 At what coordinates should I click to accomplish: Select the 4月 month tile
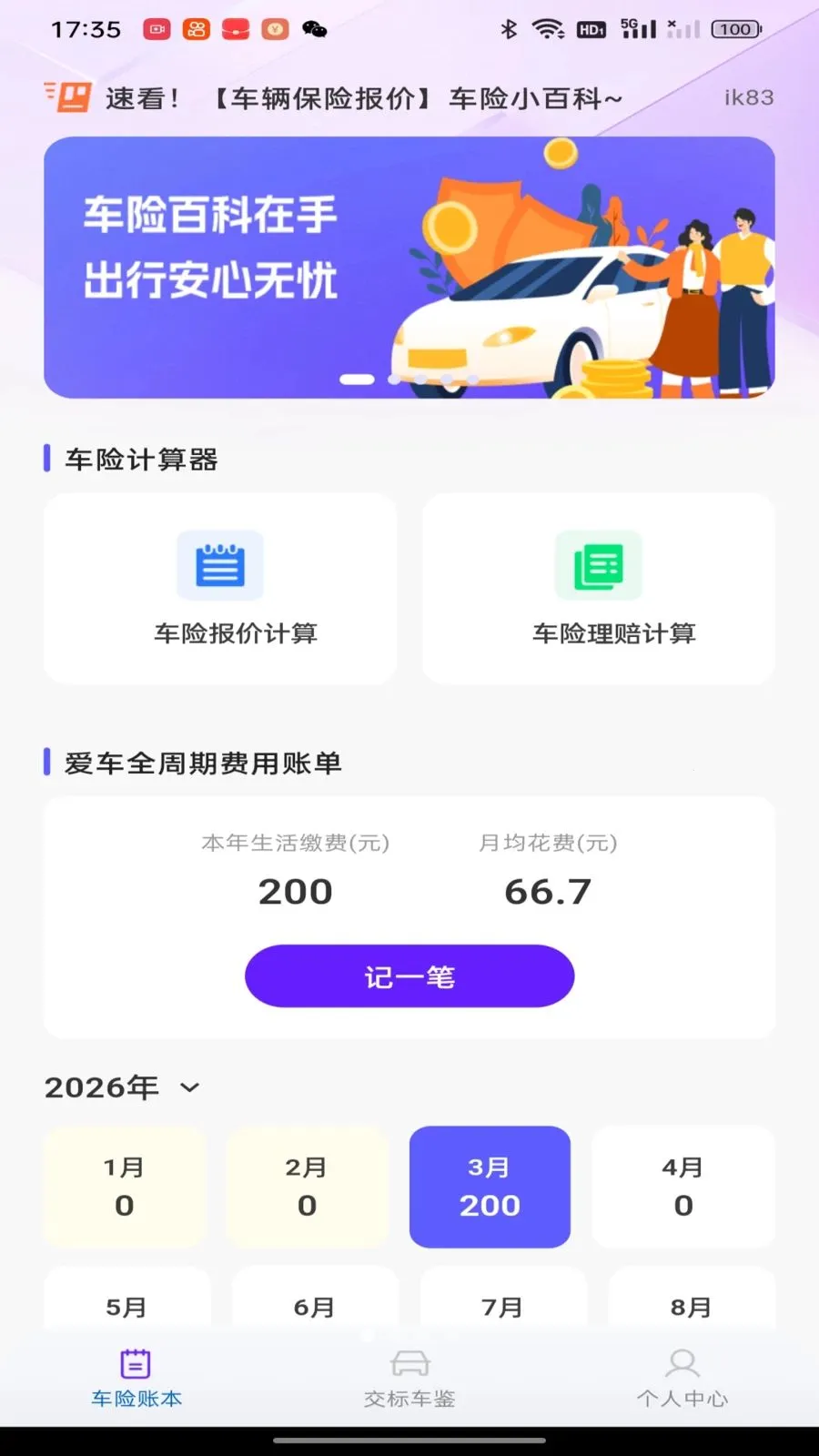tap(683, 1187)
